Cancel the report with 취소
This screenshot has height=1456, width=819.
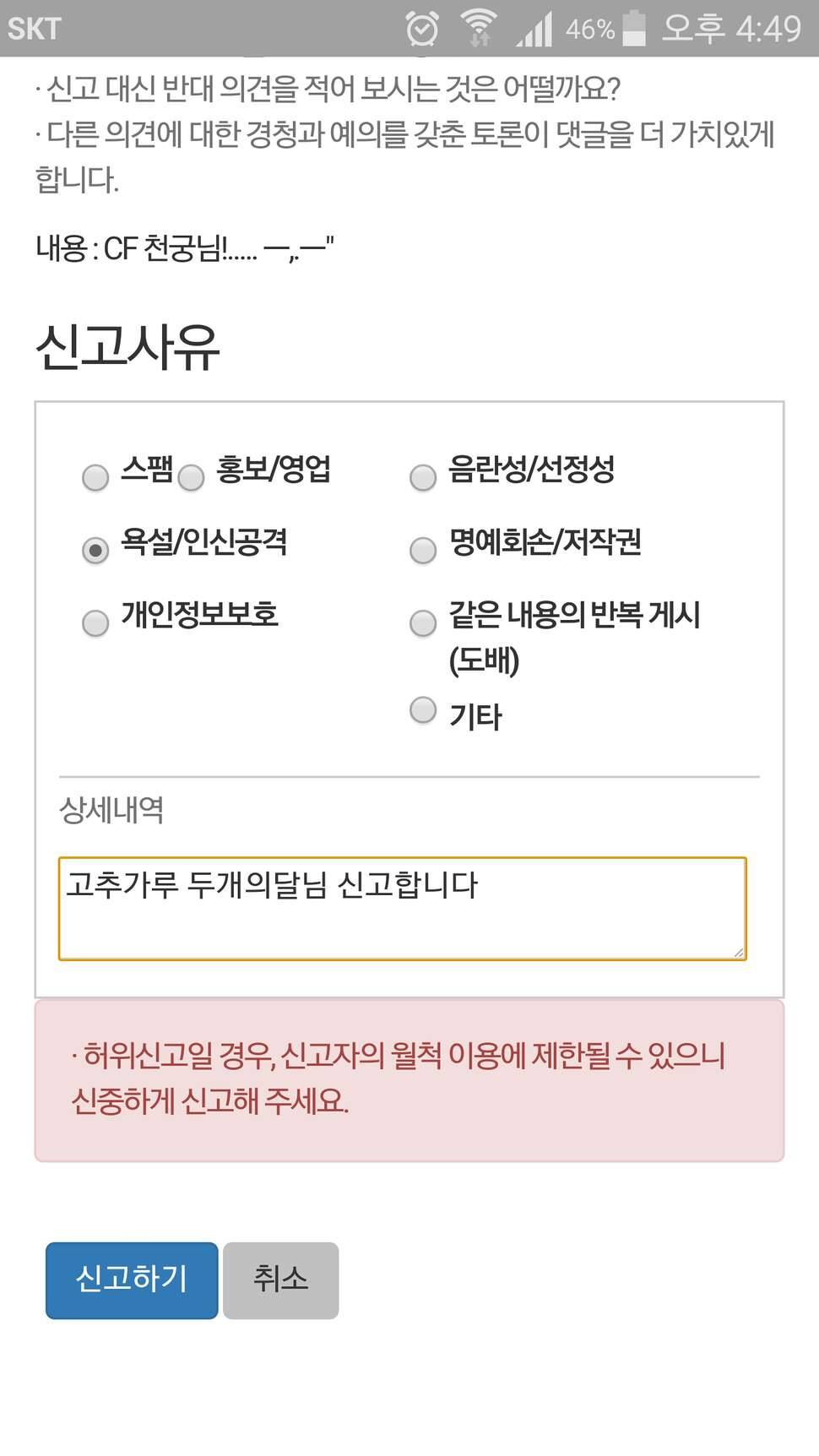281,1280
